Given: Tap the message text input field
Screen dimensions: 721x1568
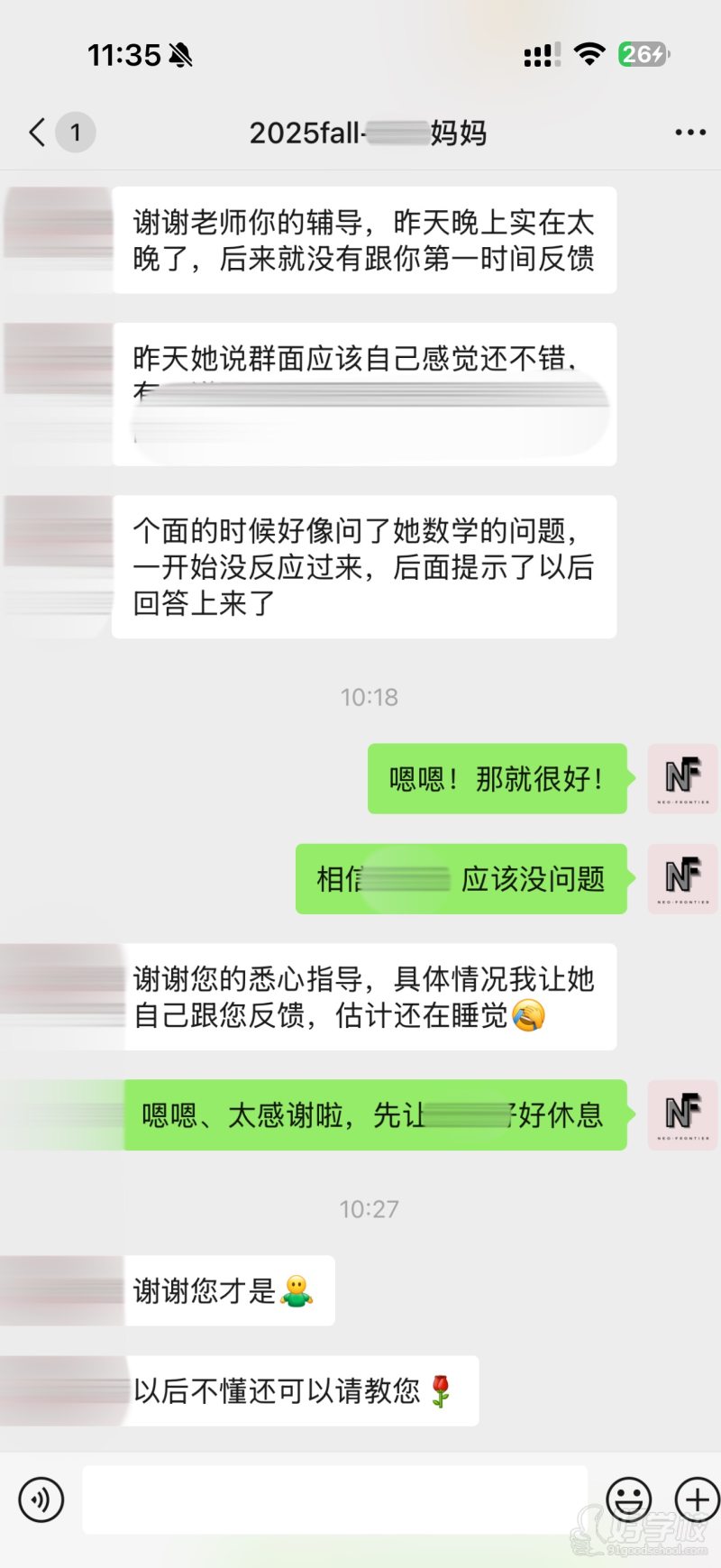Looking at the screenshot, I should point(333,1499).
